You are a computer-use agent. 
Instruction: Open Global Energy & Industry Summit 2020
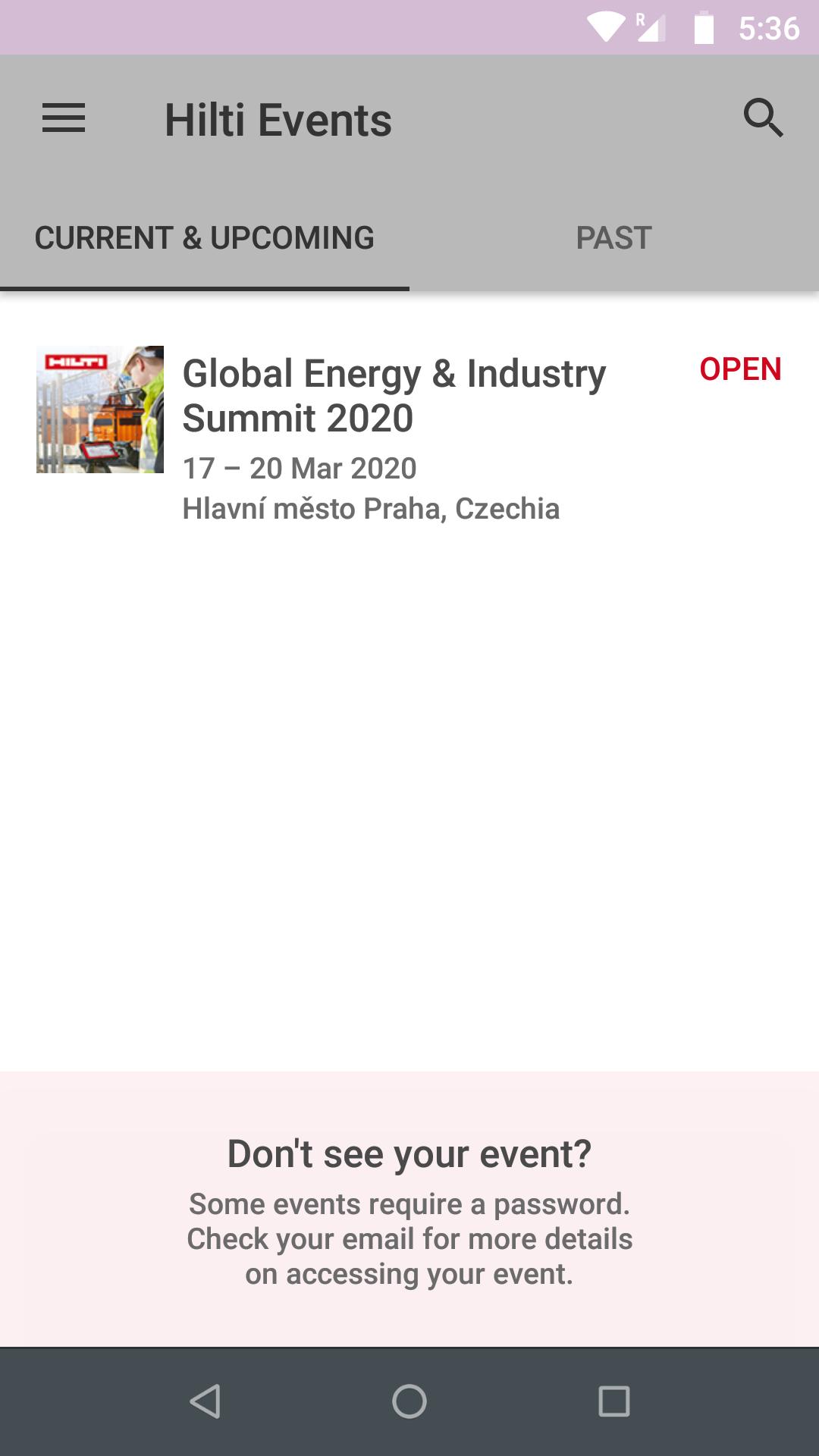pos(409,435)
